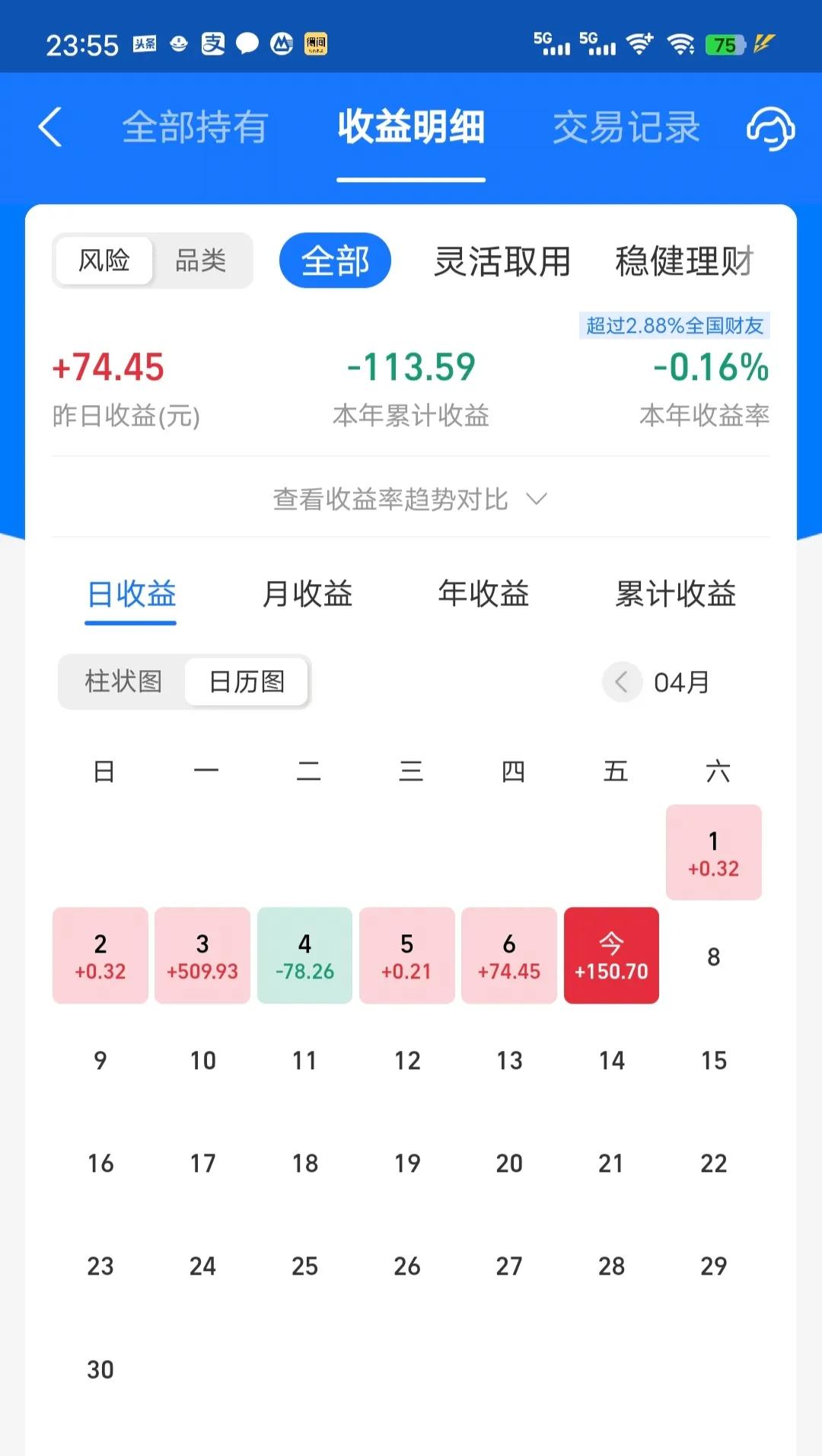Expand 查看收益率趋势对比

(x=410, y=500)
